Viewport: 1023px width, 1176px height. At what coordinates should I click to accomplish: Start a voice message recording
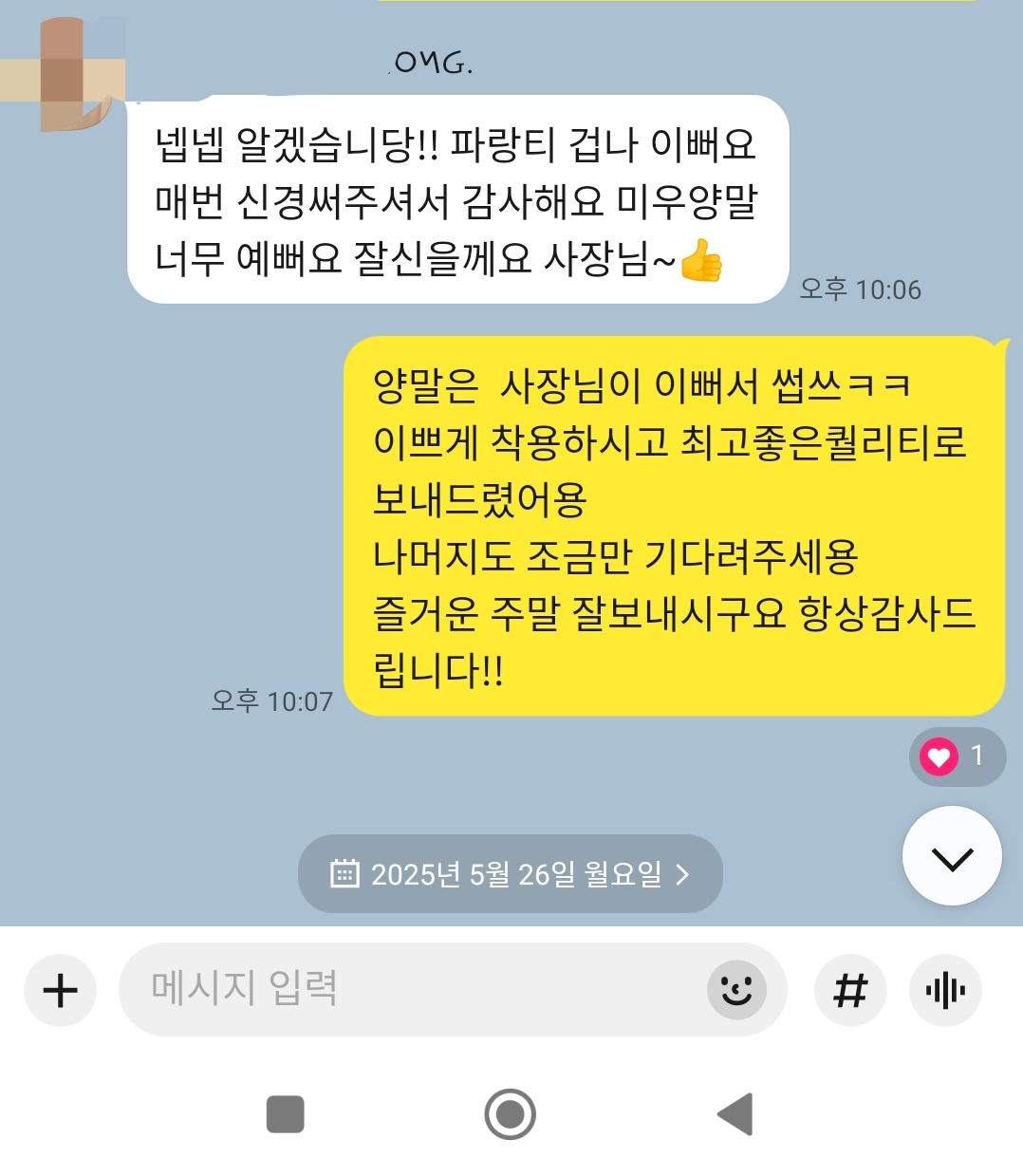(x=945, y=990)
